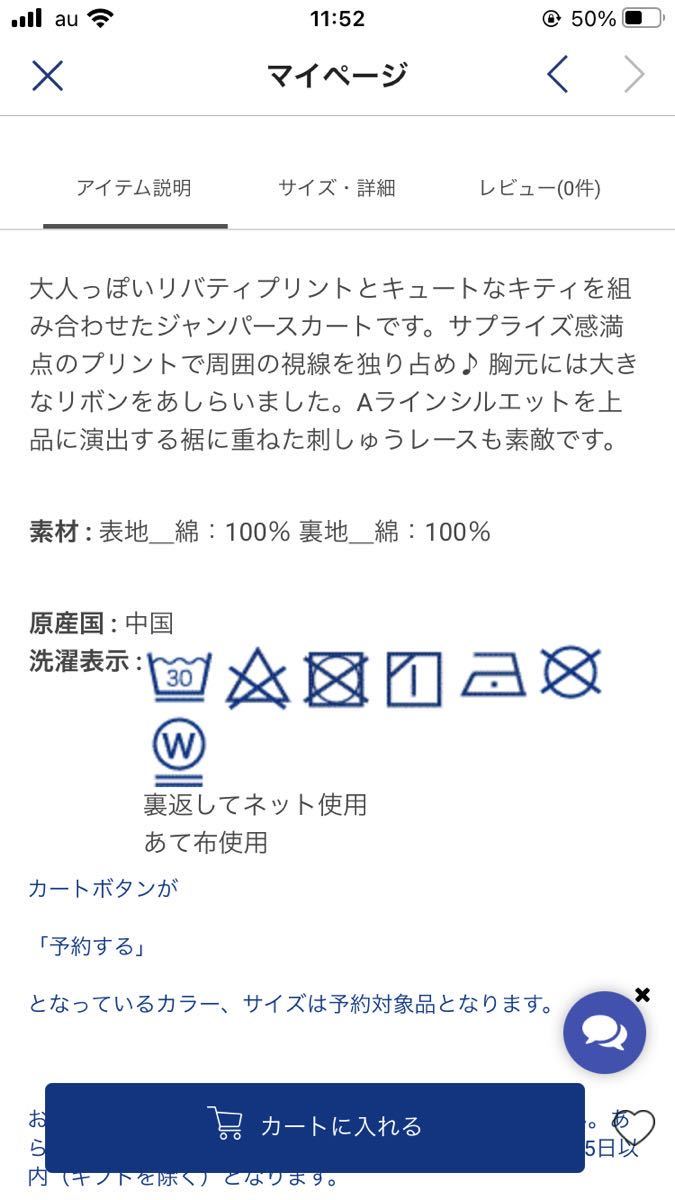
Task: Close the マイページ web view
Action: tap(47, 76)
